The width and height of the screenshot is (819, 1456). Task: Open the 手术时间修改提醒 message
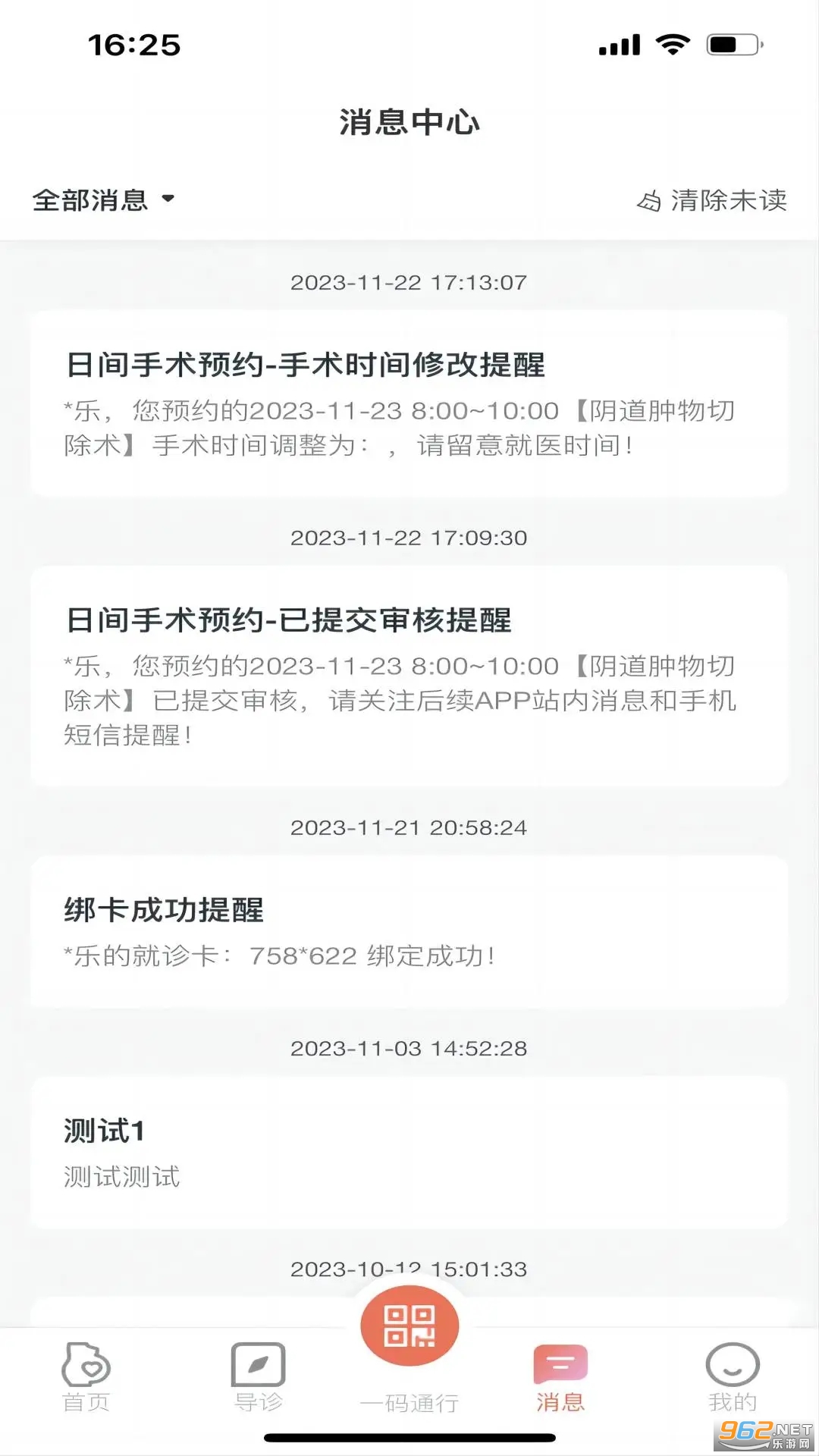pos(409,403)
